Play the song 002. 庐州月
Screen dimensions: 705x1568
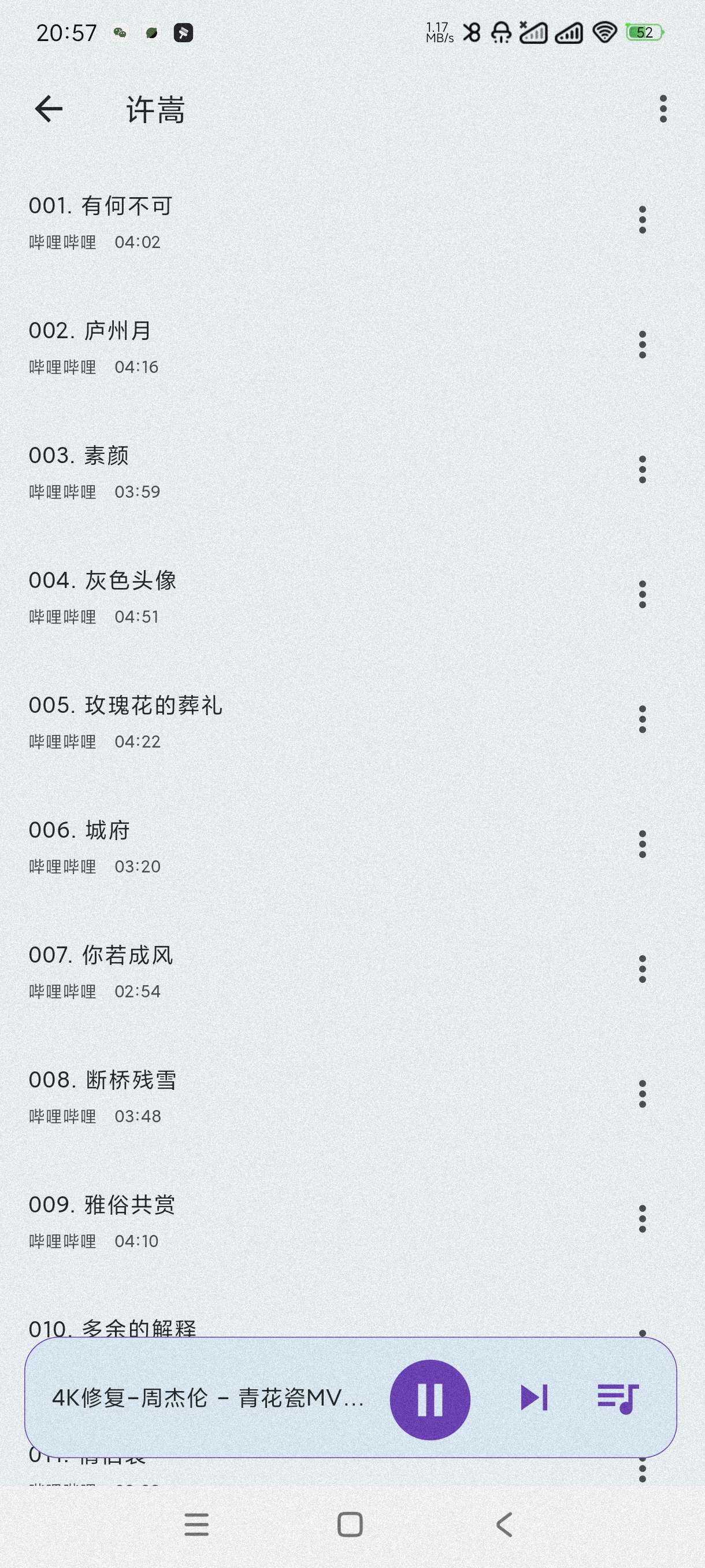pyautogui.click(x=243, y=347)
